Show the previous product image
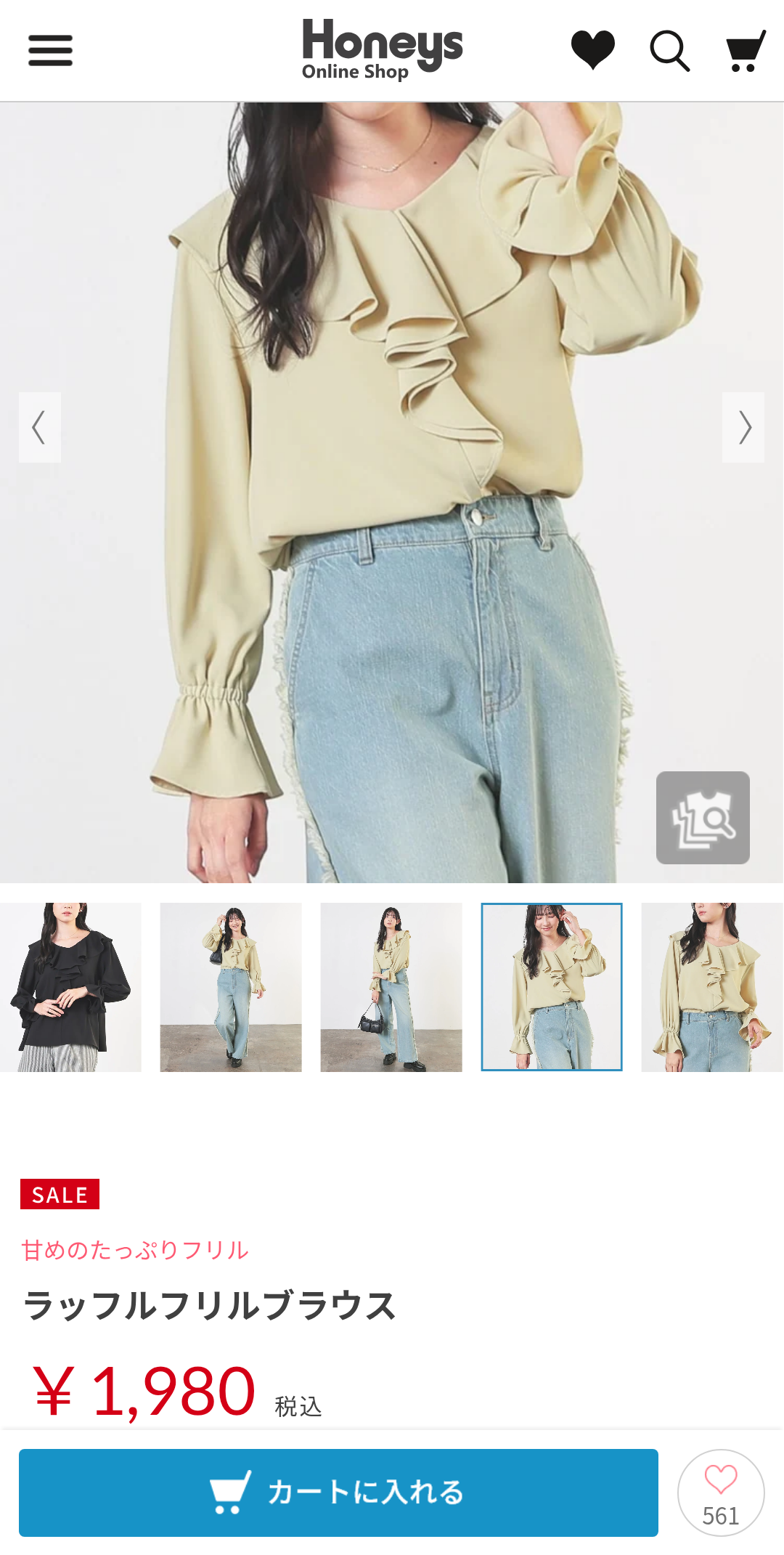This screenshot has height=1555, width=784. click(39, 427)
